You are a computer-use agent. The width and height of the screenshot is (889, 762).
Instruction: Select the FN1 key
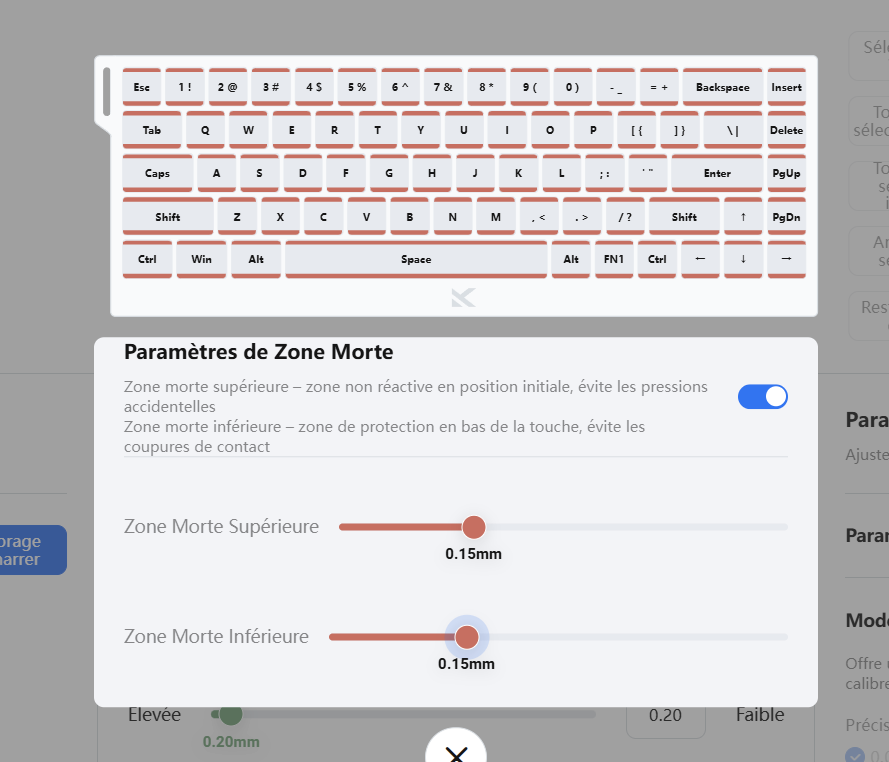click(613, 259)
